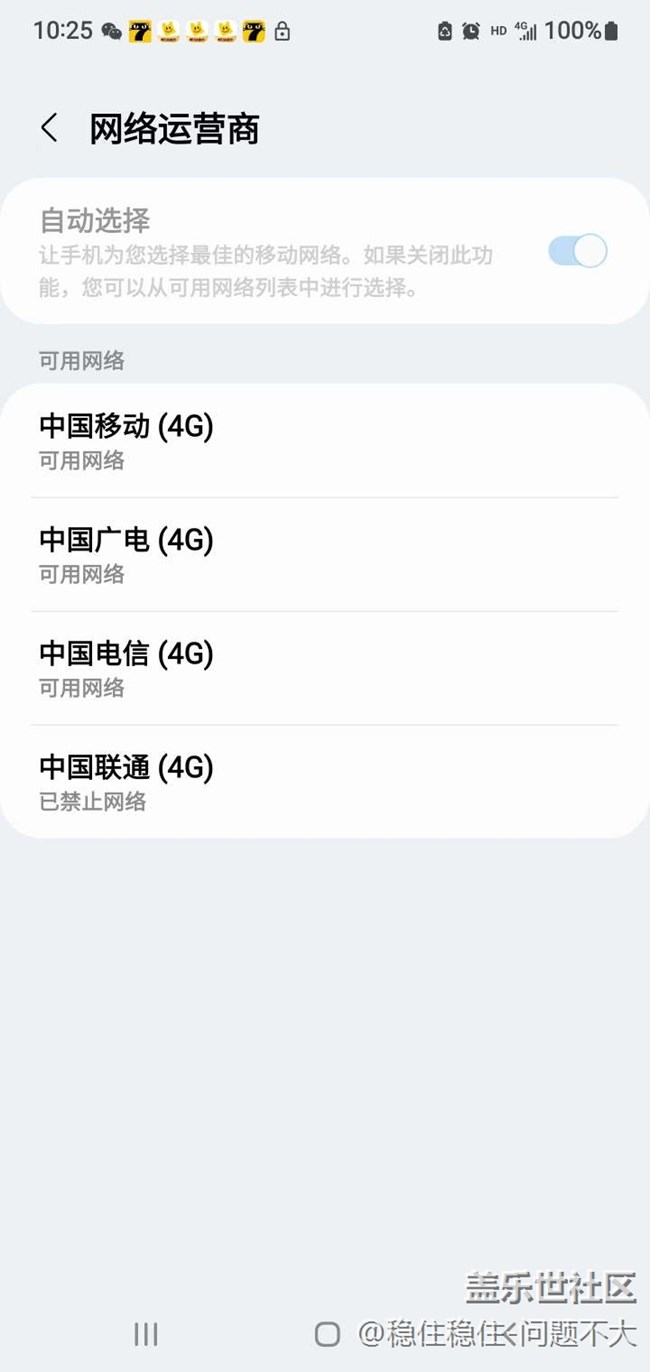Image resolution: width=650 pixels, height=1372 pixels.
Task: Open recent apps from the navigation bar
Action: [146, 1333]
